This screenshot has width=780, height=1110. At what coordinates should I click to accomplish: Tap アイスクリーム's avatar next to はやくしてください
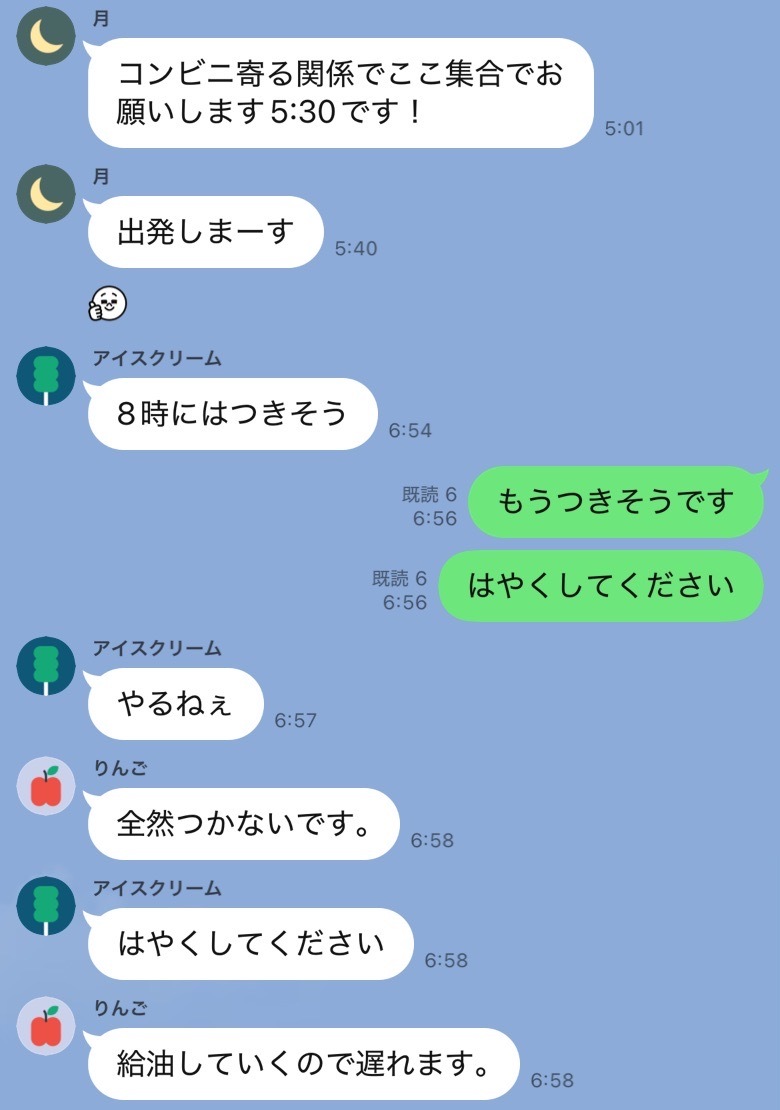pyautogui.click(x=46, y=906)
